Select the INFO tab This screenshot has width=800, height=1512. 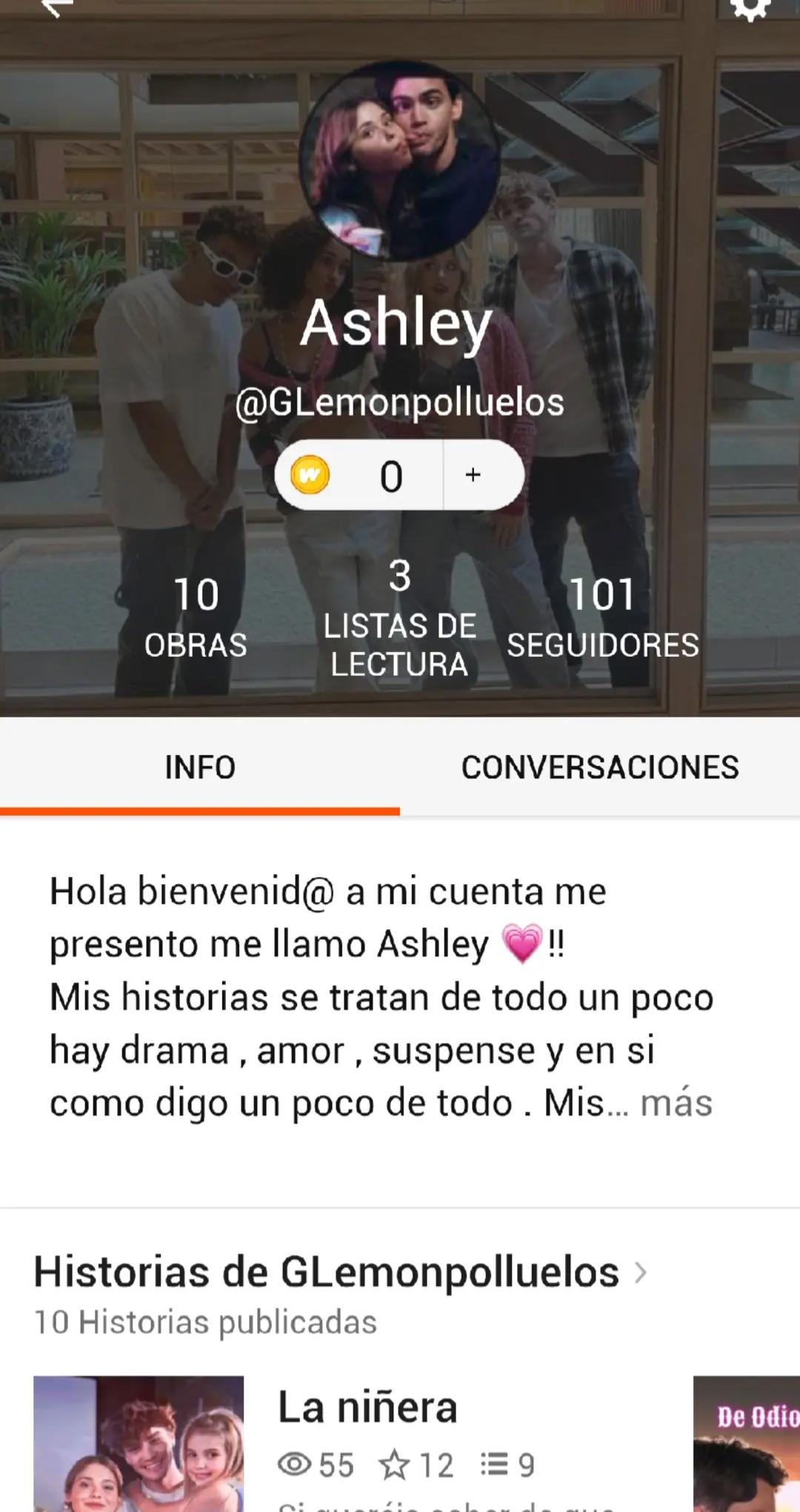pos(200,767)
